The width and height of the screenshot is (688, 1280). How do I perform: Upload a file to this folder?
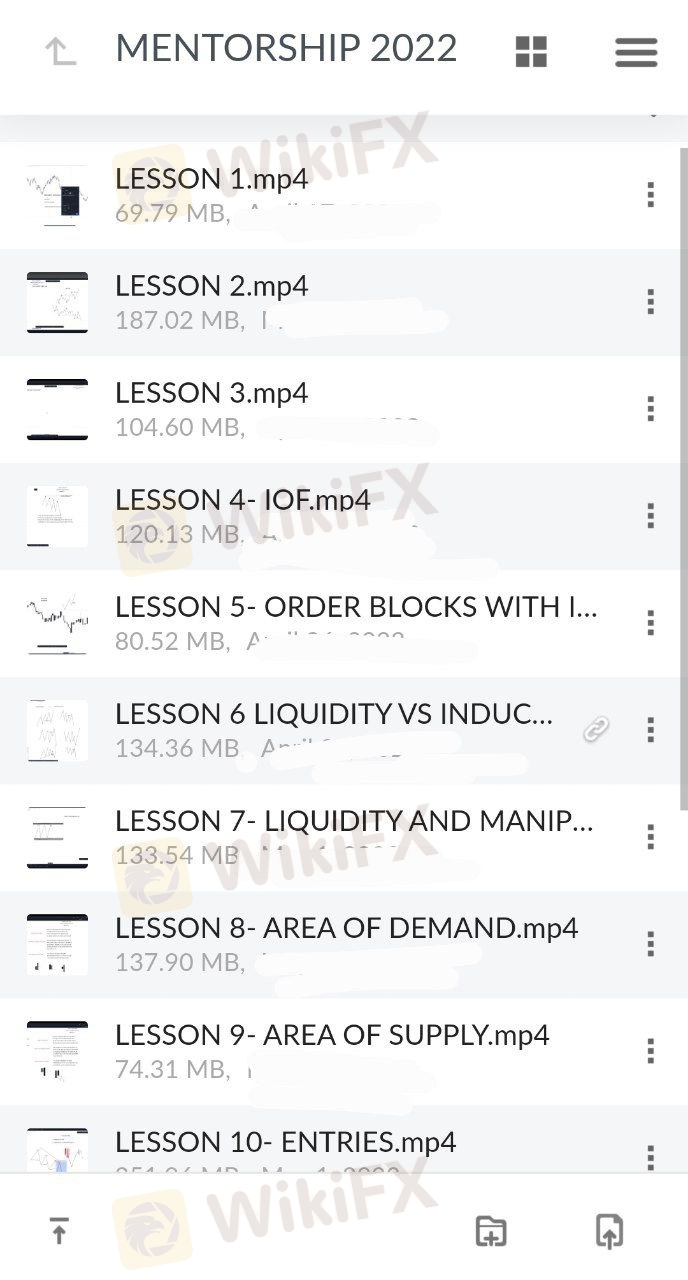click(x=609, y=1231)
